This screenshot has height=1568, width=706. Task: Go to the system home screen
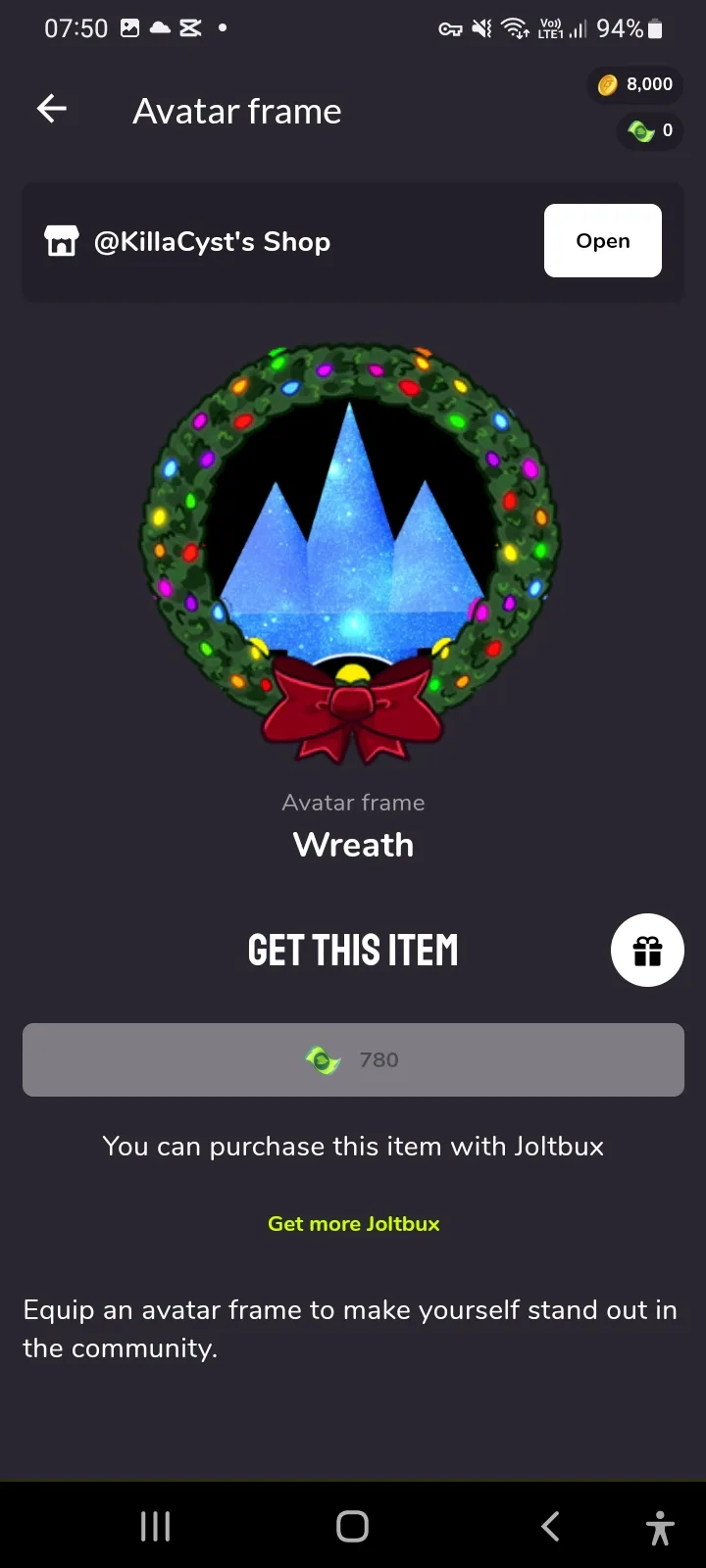352,1526
